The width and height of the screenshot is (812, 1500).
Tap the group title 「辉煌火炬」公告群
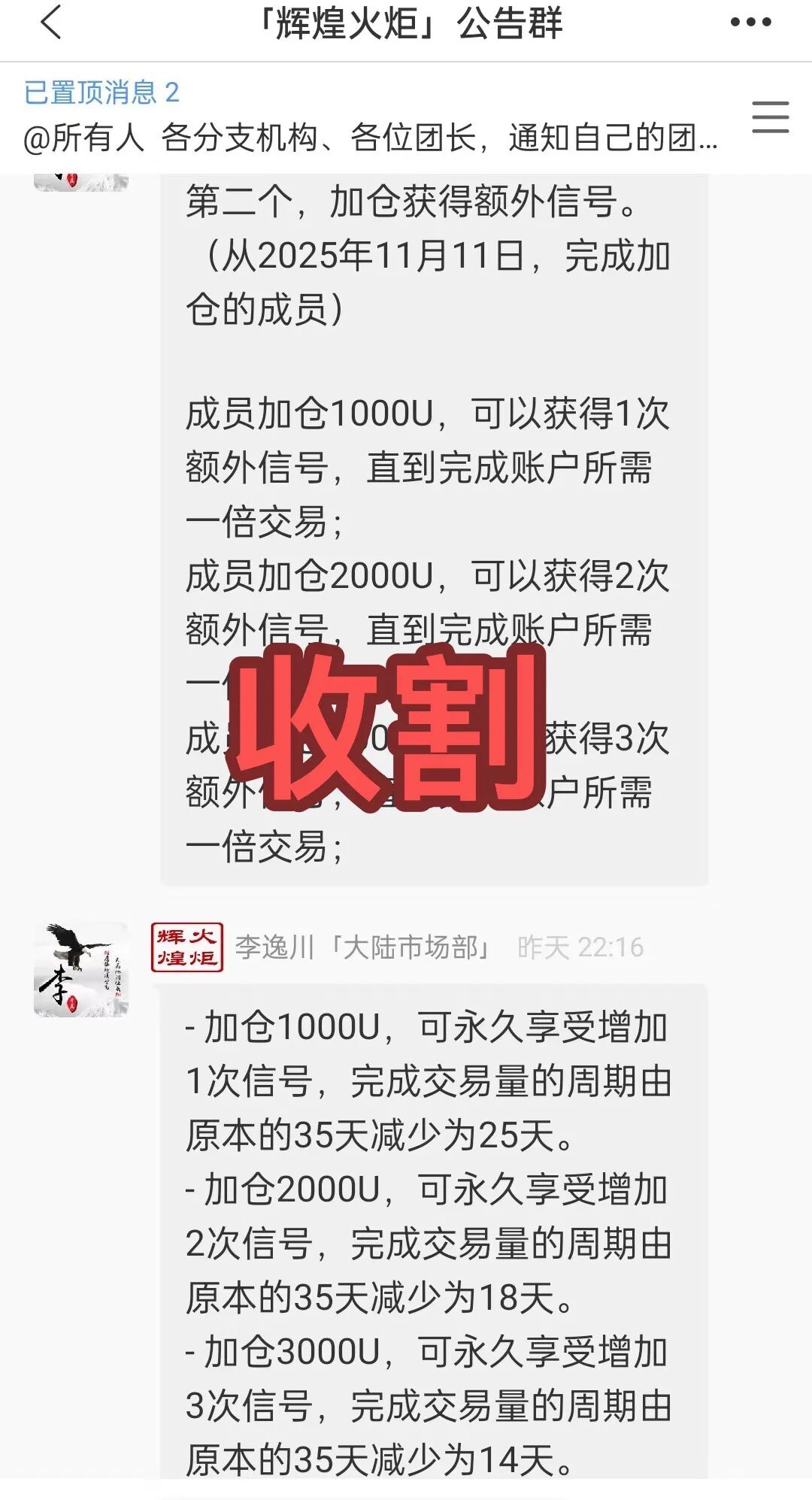(x=406, y=24)
